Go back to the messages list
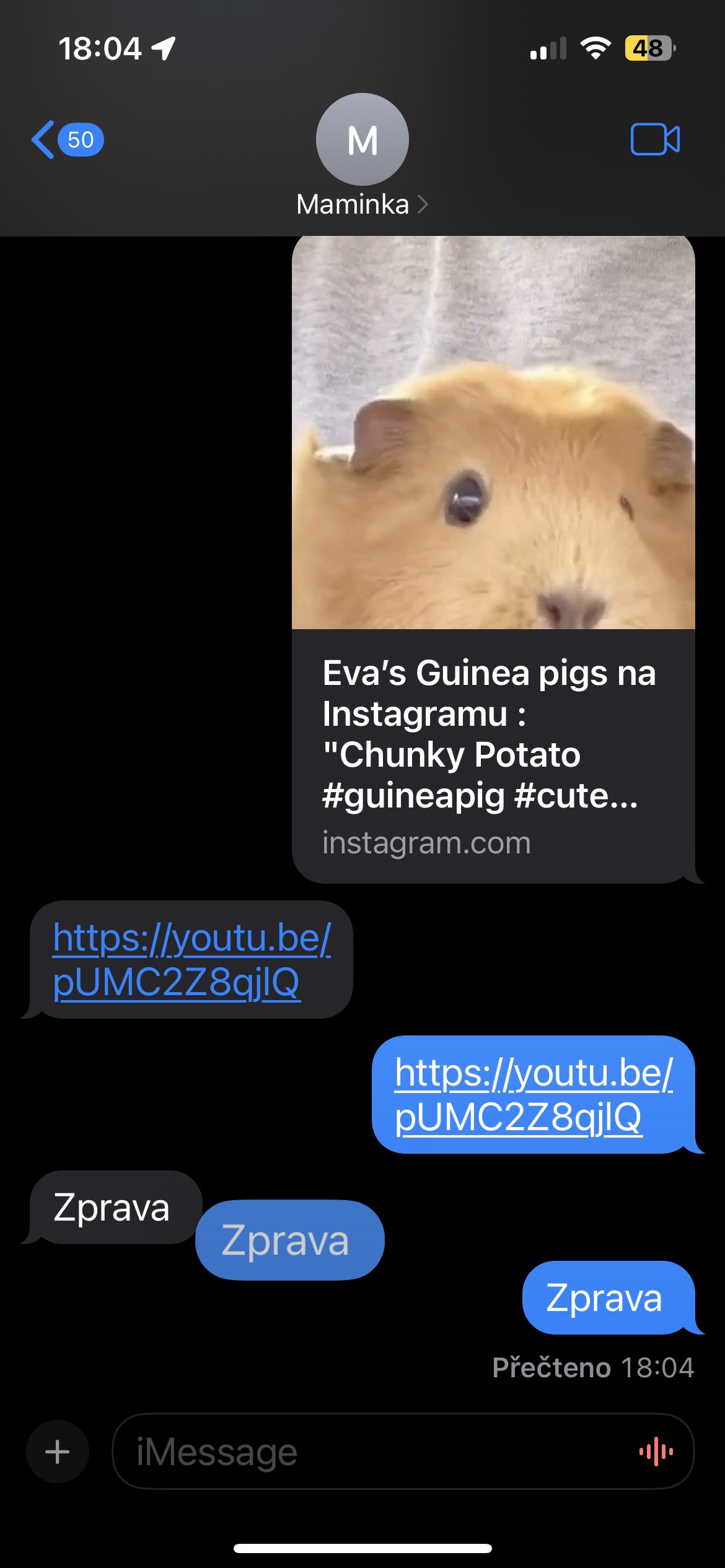Viewport: 725px width, 1568px height. pyautogui.click(x=65, y=140)
